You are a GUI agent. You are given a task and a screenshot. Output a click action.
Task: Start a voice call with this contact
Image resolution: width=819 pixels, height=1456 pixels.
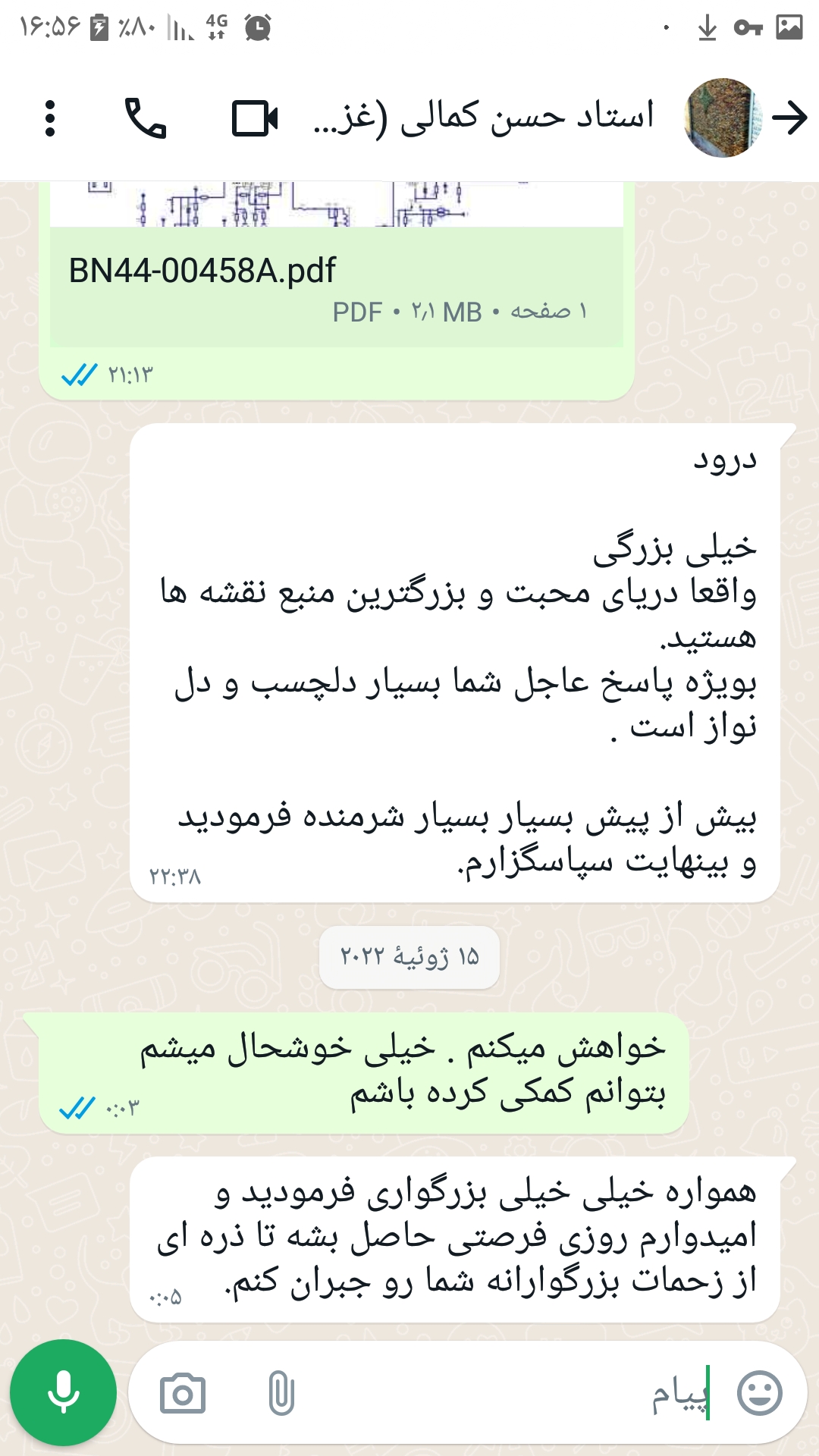(146, 118)
